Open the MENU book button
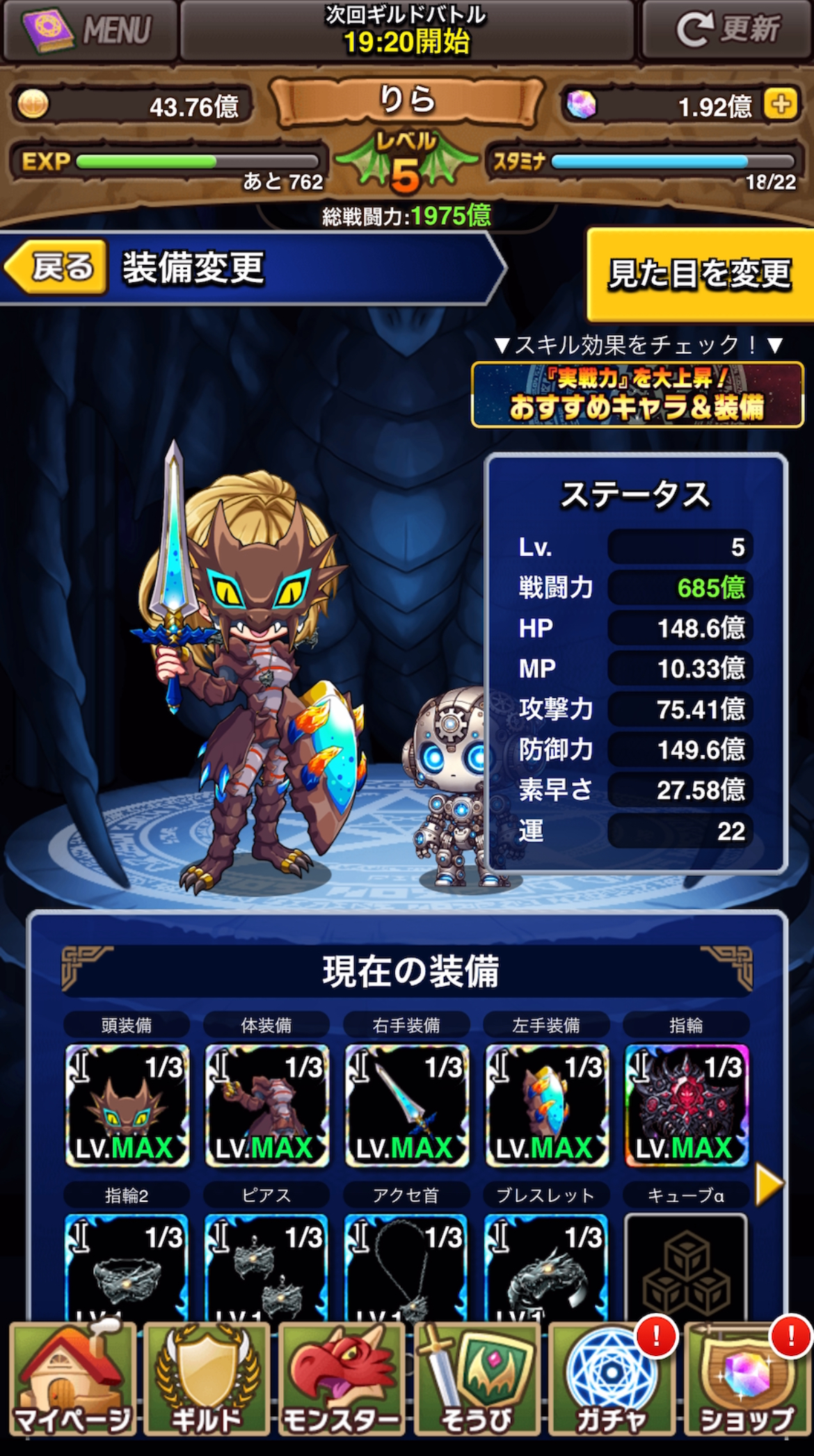Viewport: 814px width, 1456px height. [x=89, y=29]
